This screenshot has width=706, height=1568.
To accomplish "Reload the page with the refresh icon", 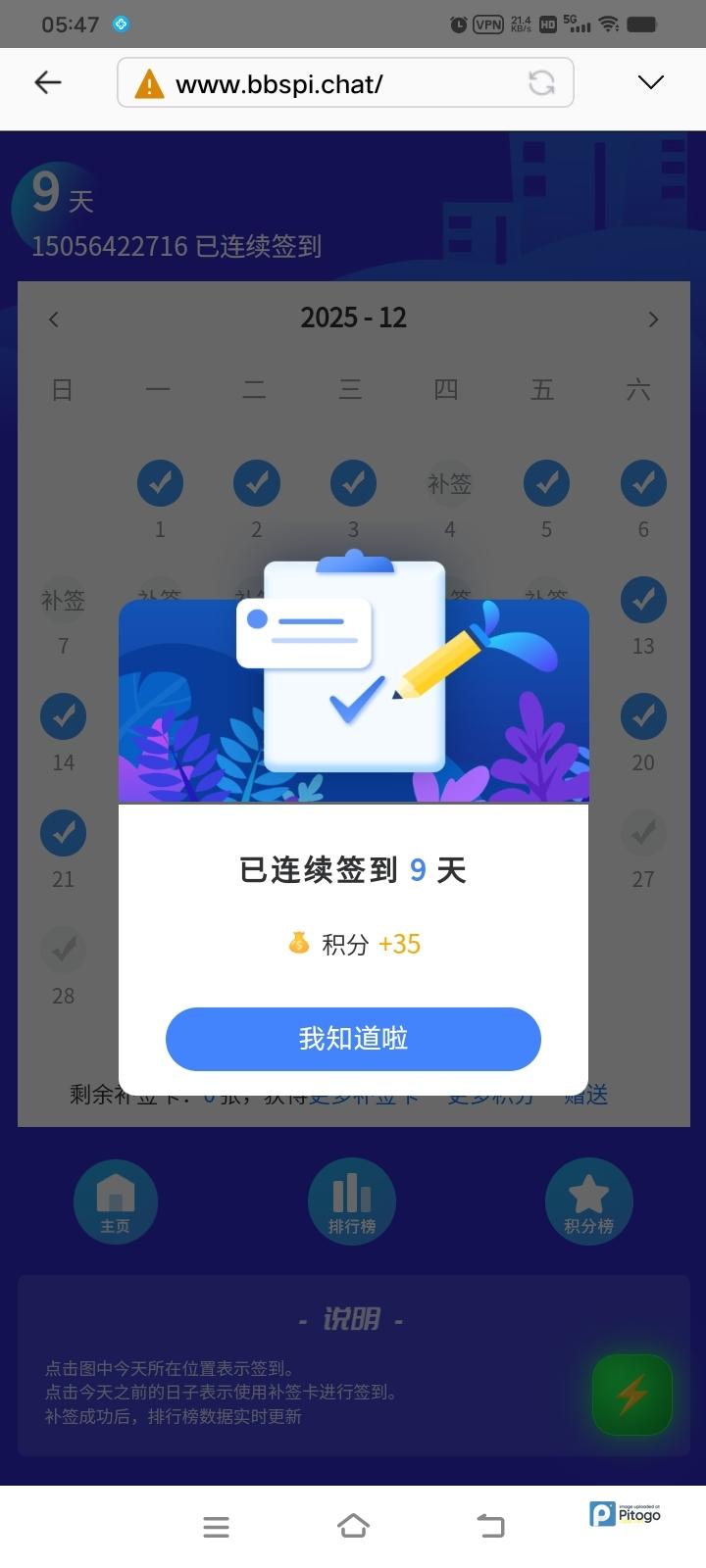I will click(x=541, y=82).
